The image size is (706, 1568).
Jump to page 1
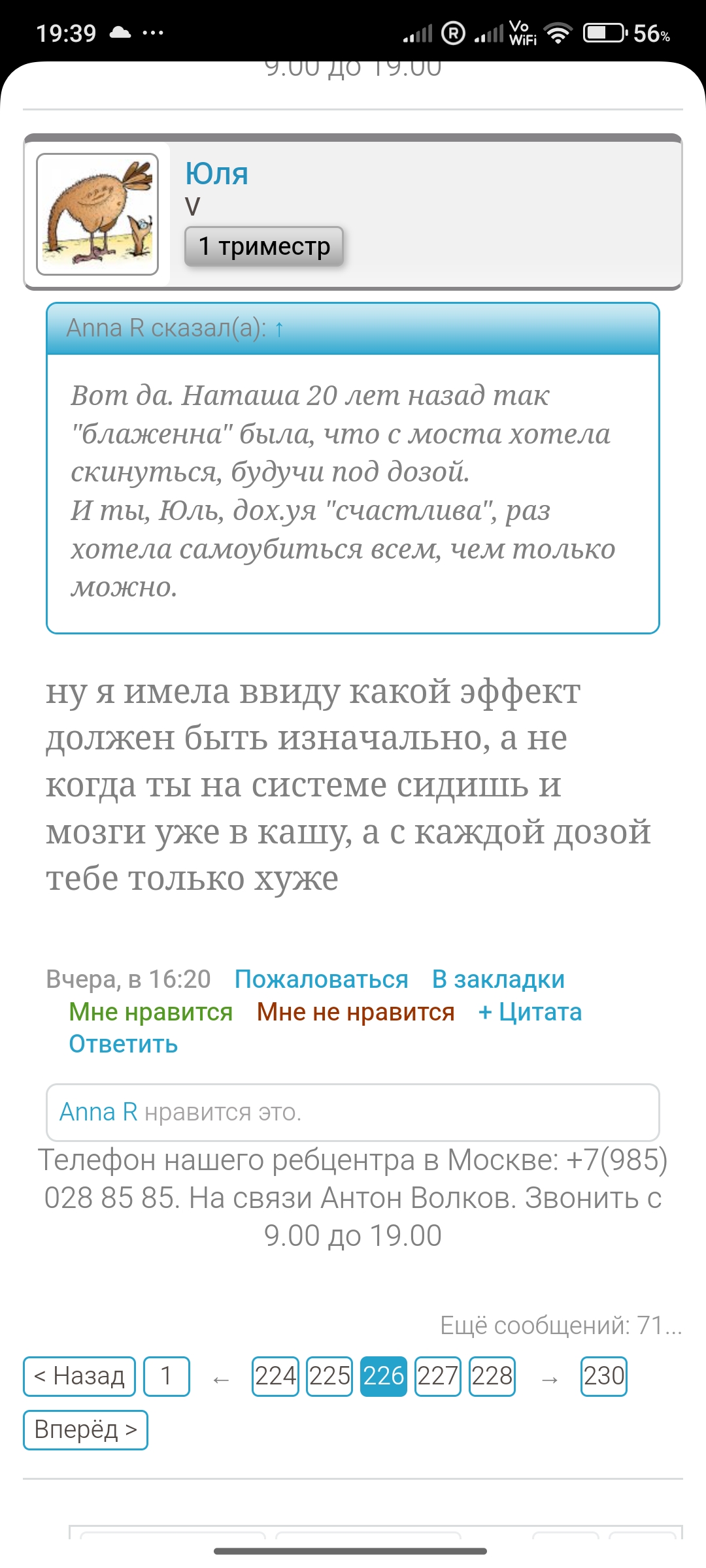click(167, 1376)
